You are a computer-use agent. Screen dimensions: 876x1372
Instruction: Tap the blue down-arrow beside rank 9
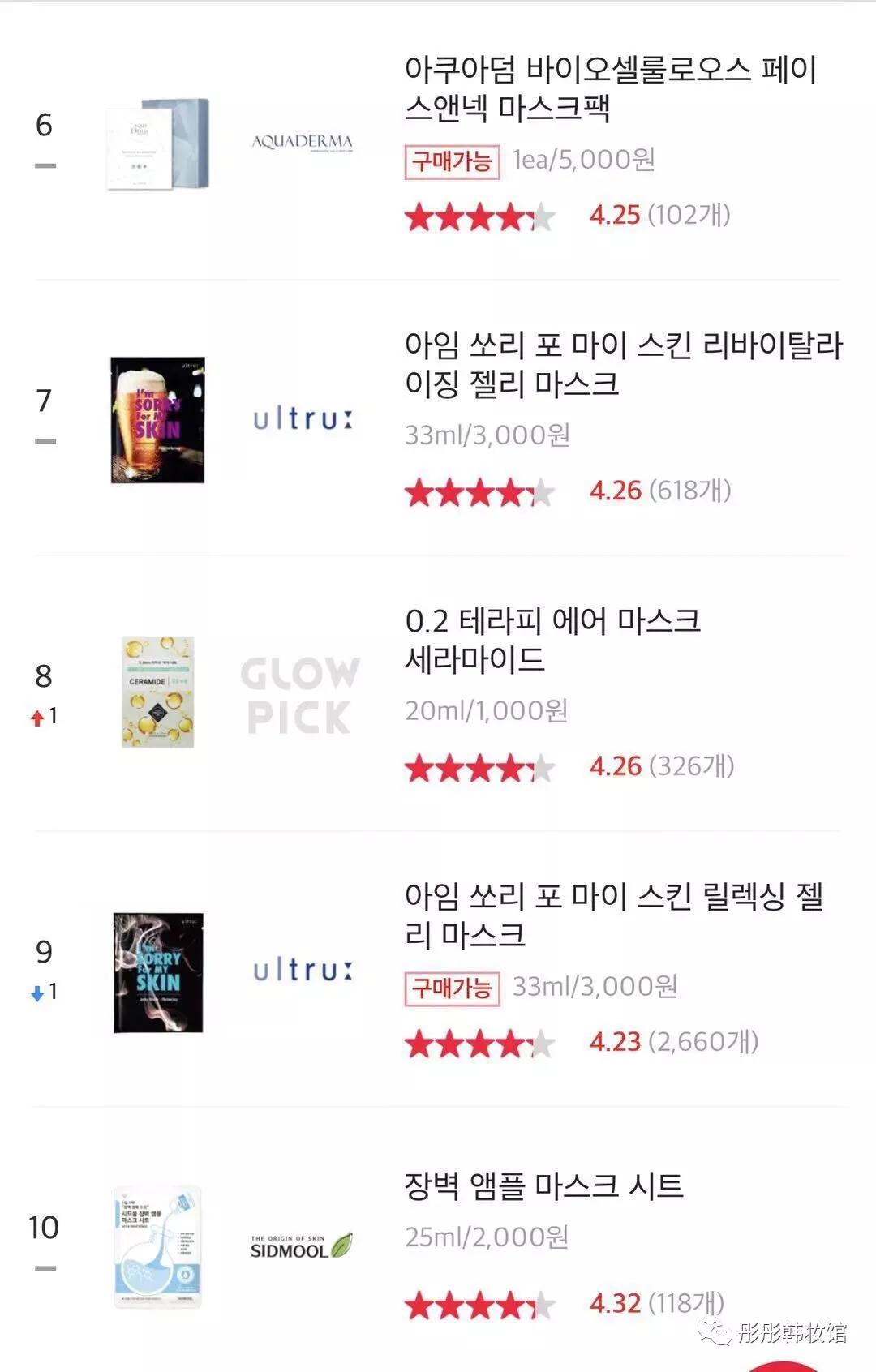pyautogui.click(x=39, y=995)
